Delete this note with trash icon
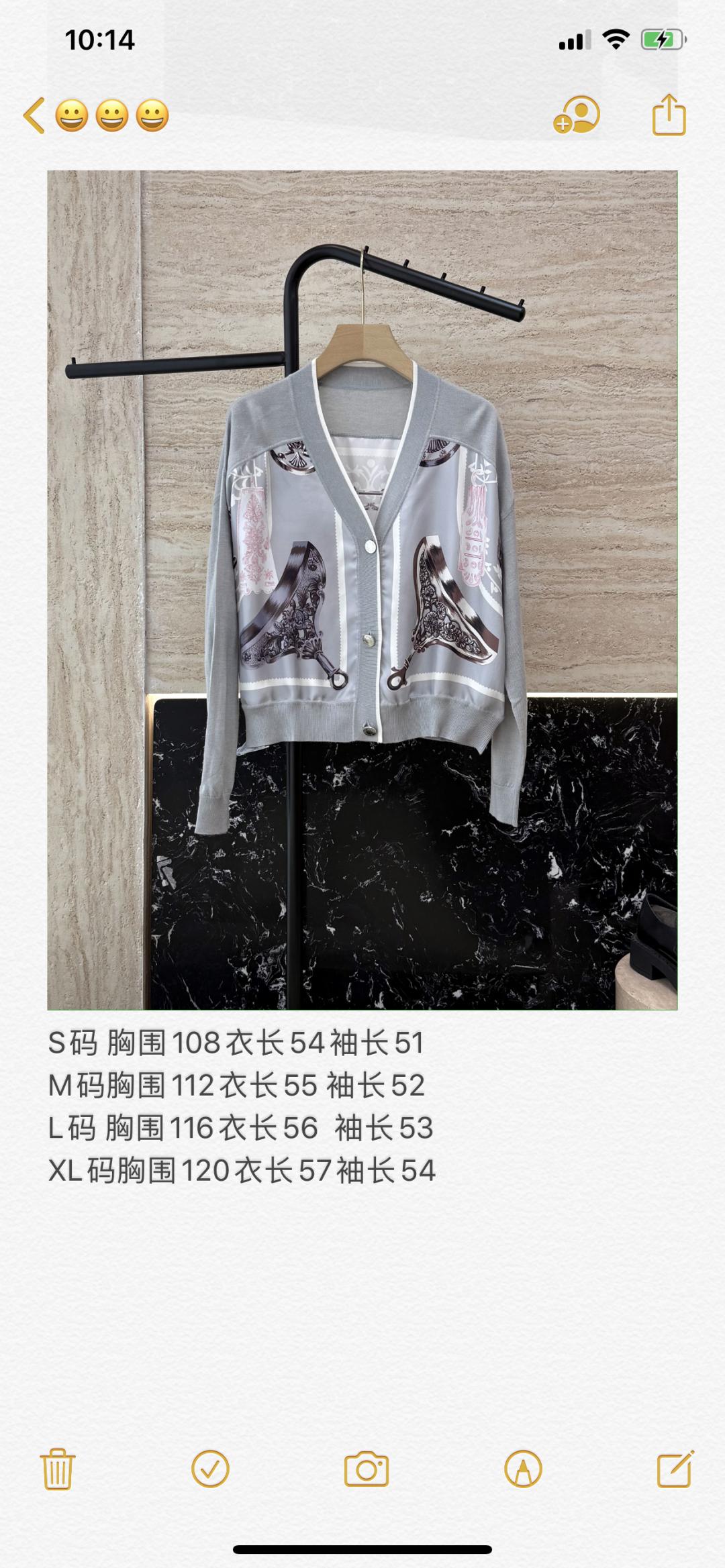 click(58, 1469)
